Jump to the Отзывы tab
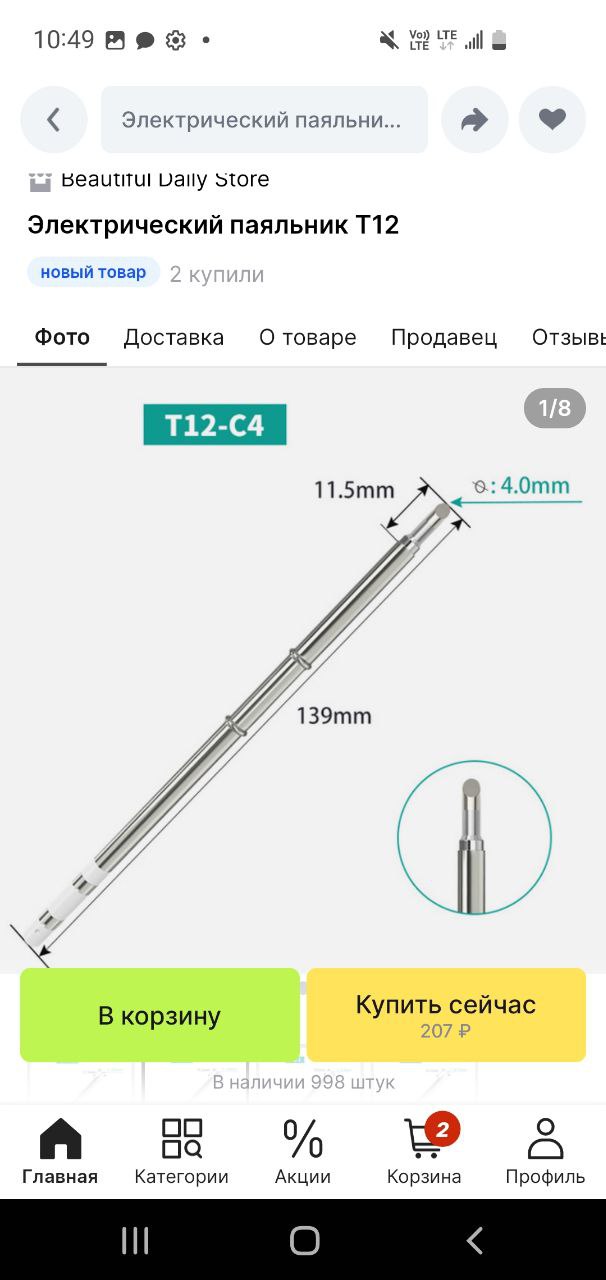Image resolution: width=606 pixels, height=1280 pixels. point(568,337)
